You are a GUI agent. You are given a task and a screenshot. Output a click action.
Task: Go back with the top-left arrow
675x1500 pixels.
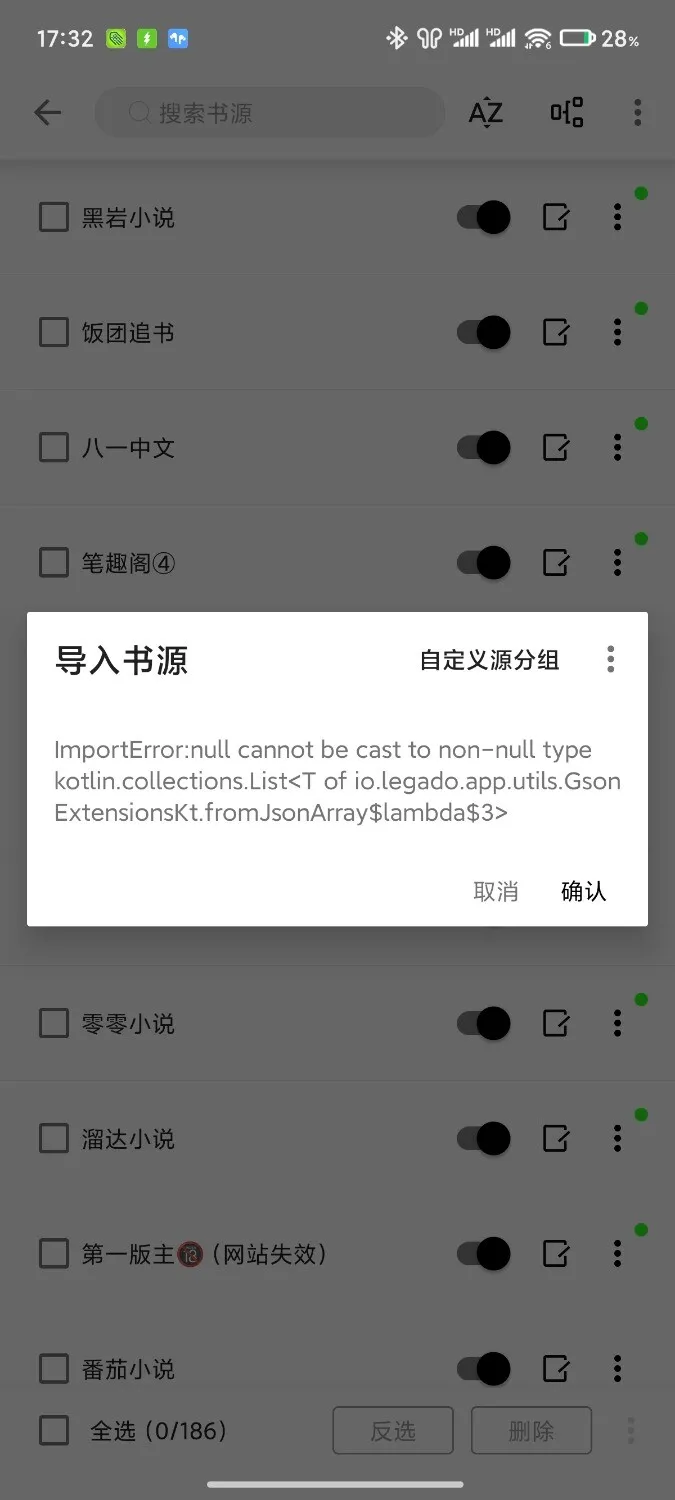[47, 113]
